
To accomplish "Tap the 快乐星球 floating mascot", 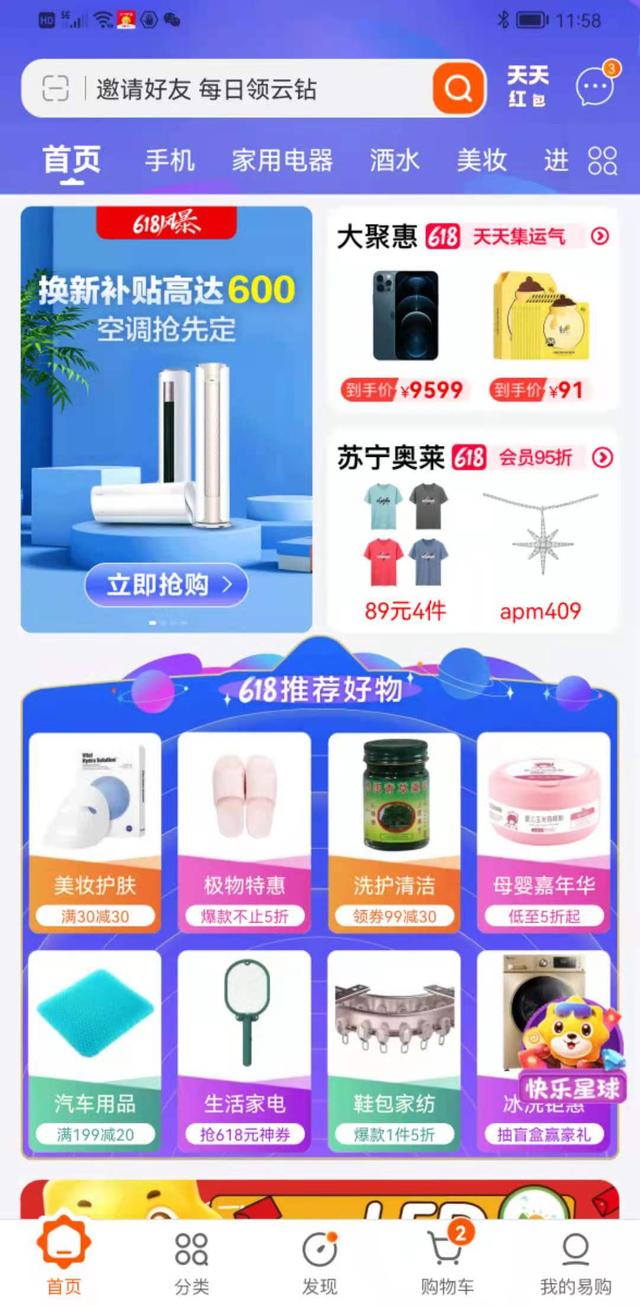I will tap(570, 1050).
